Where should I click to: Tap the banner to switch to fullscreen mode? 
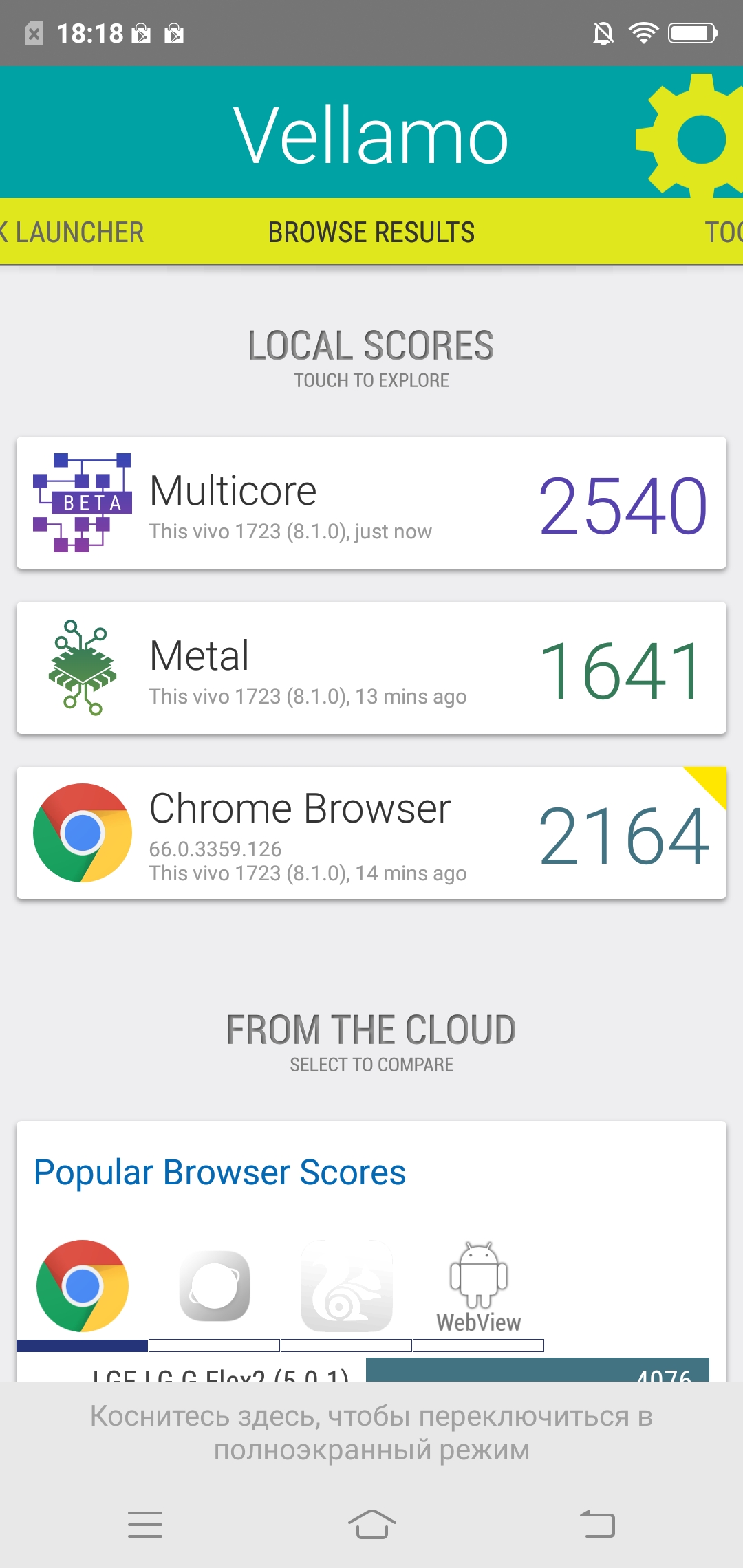[x=371, y=1433]
